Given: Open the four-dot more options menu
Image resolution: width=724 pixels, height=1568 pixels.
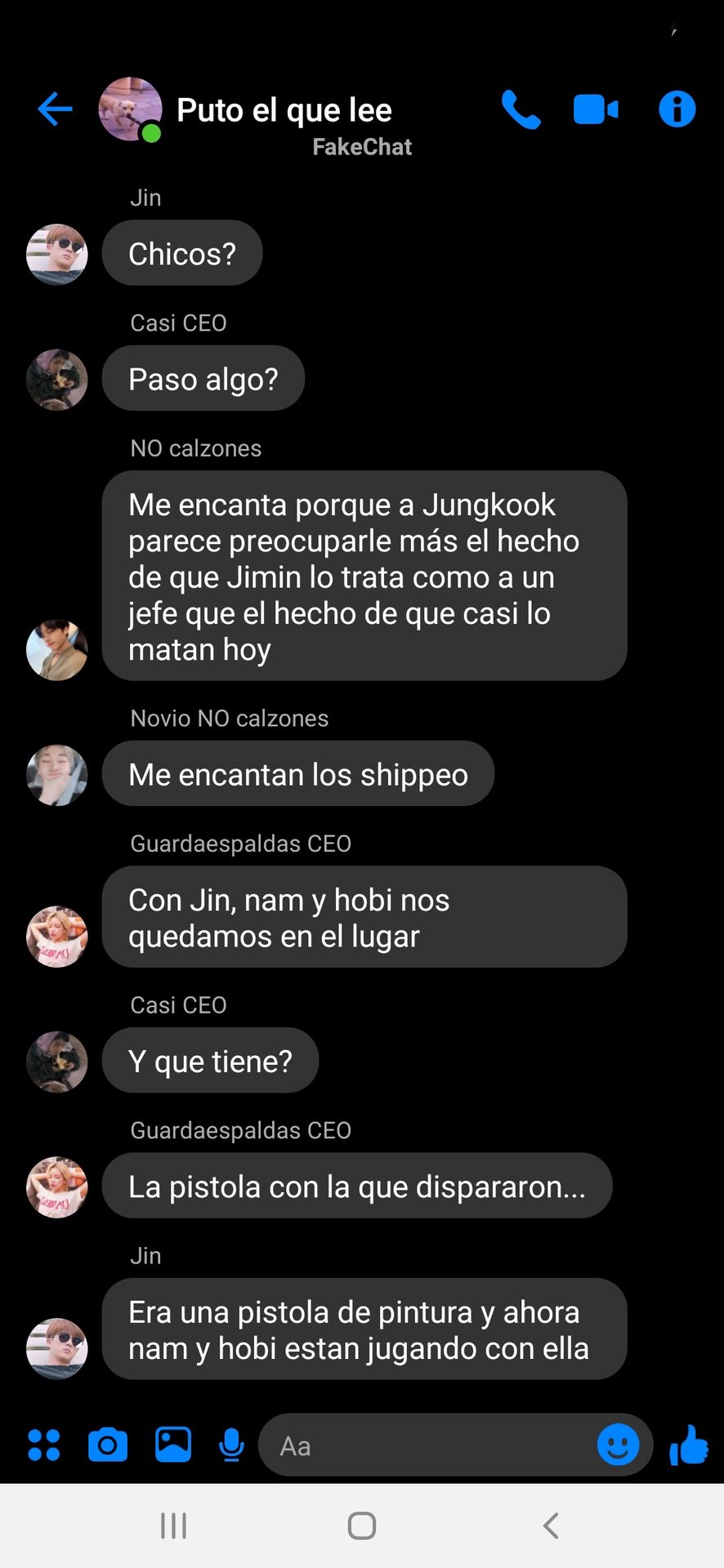Looking at the screenshot, I should point(44,1445).
